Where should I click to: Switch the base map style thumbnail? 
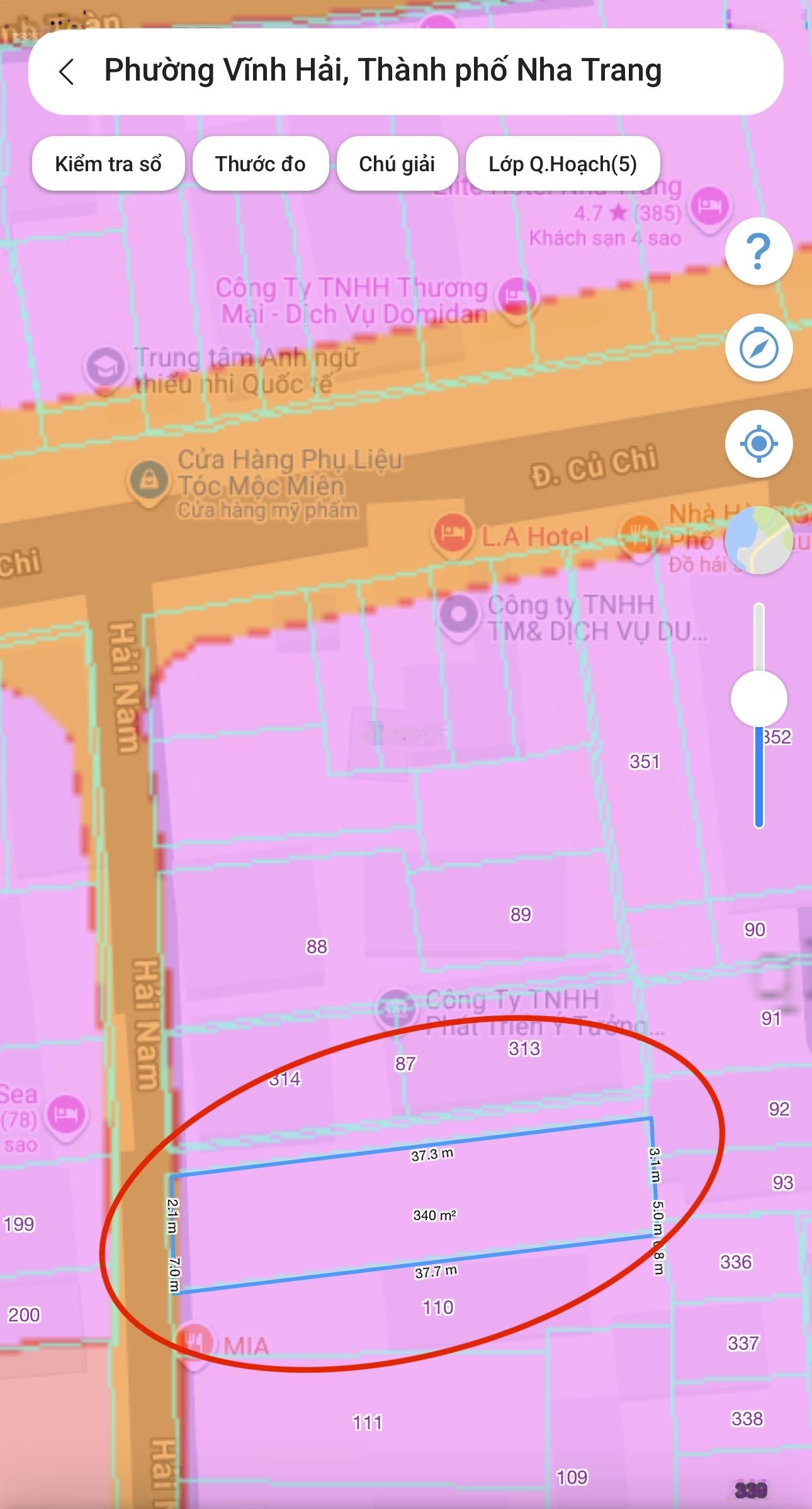point(758,540)
